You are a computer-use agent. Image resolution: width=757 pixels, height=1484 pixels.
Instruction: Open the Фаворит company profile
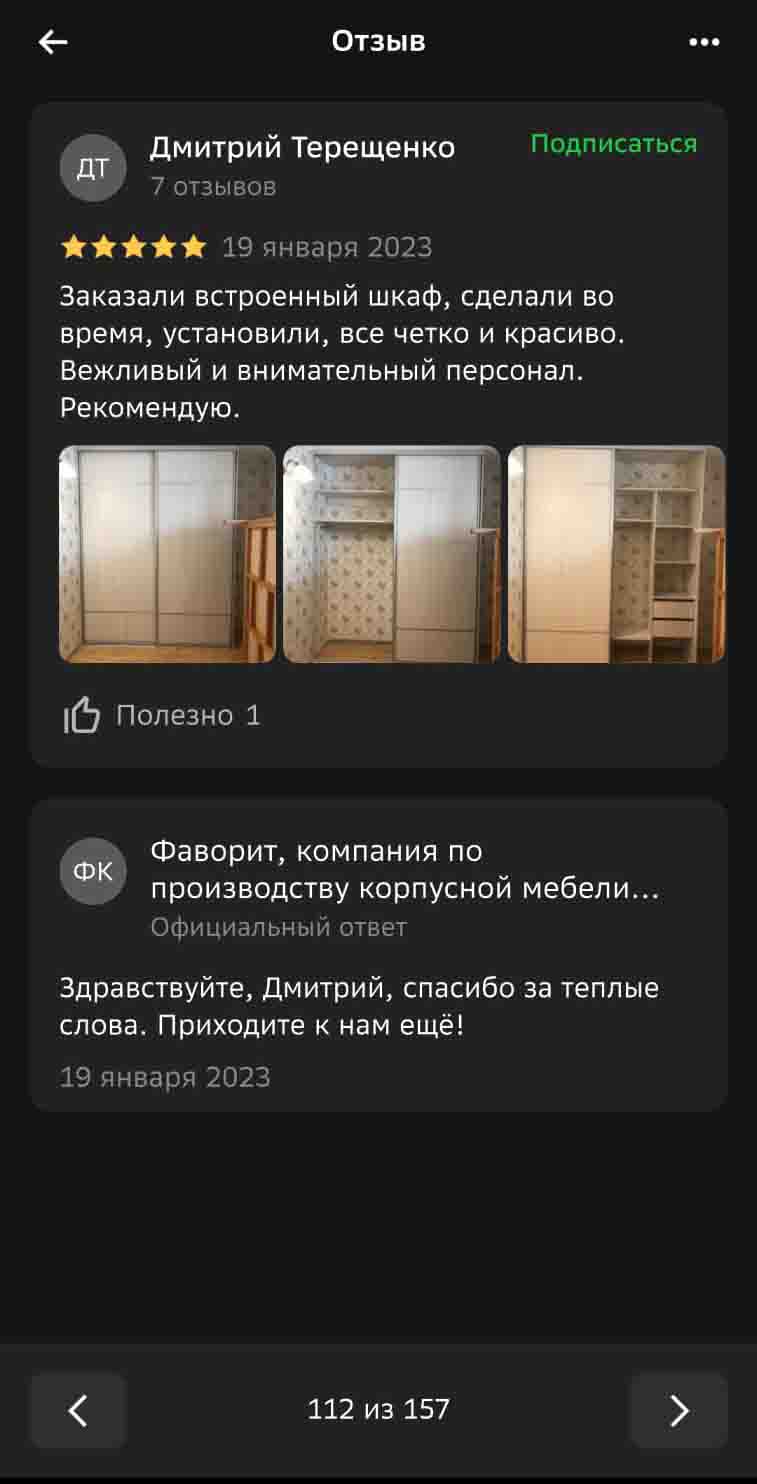[404, 869]
